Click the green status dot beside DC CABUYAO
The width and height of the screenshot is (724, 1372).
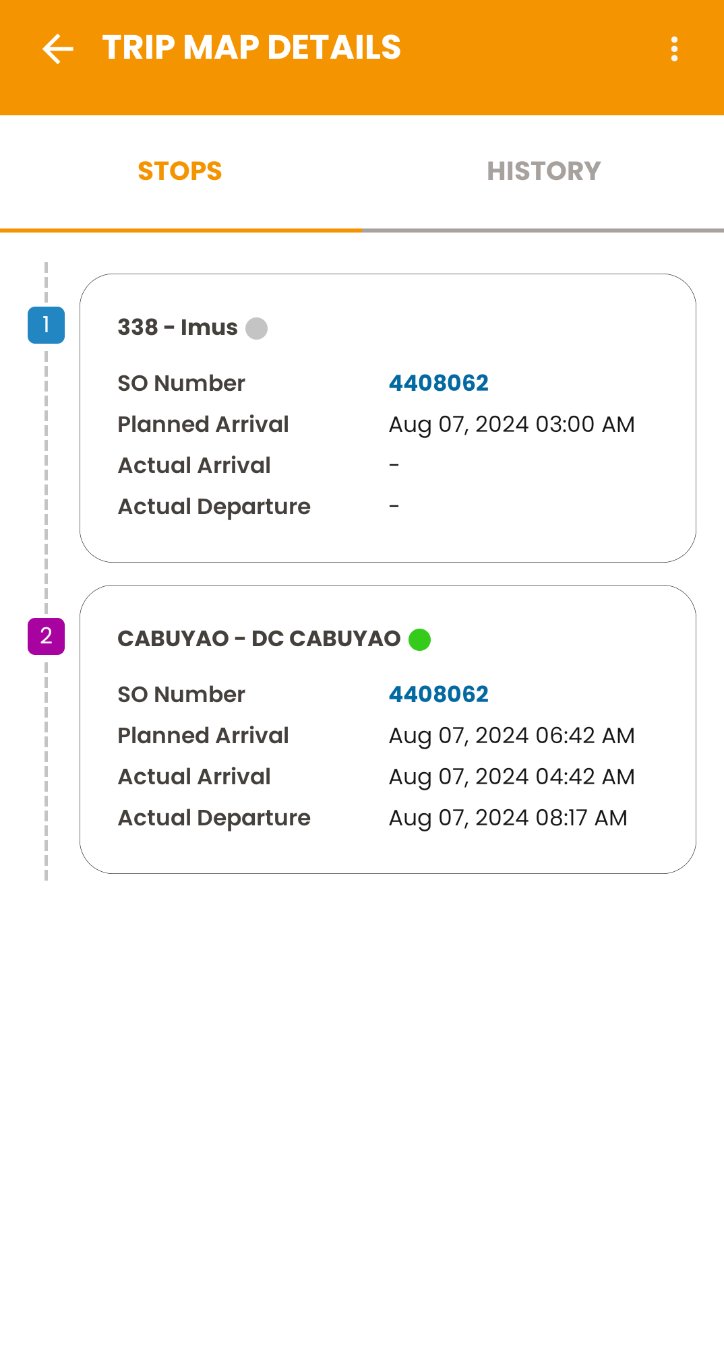[x=420, y=639]
